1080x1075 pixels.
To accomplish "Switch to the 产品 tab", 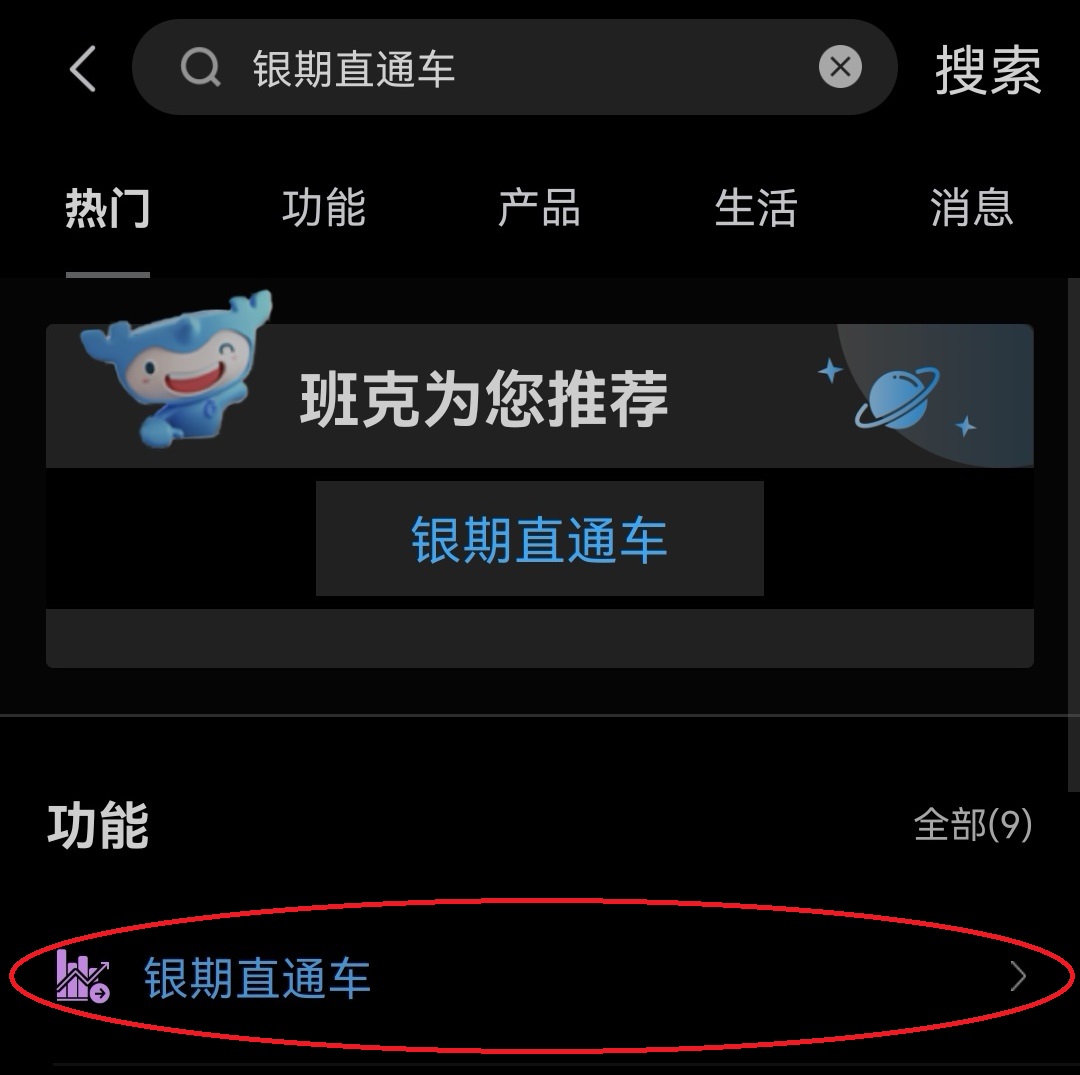I will (x=539, y=209).
